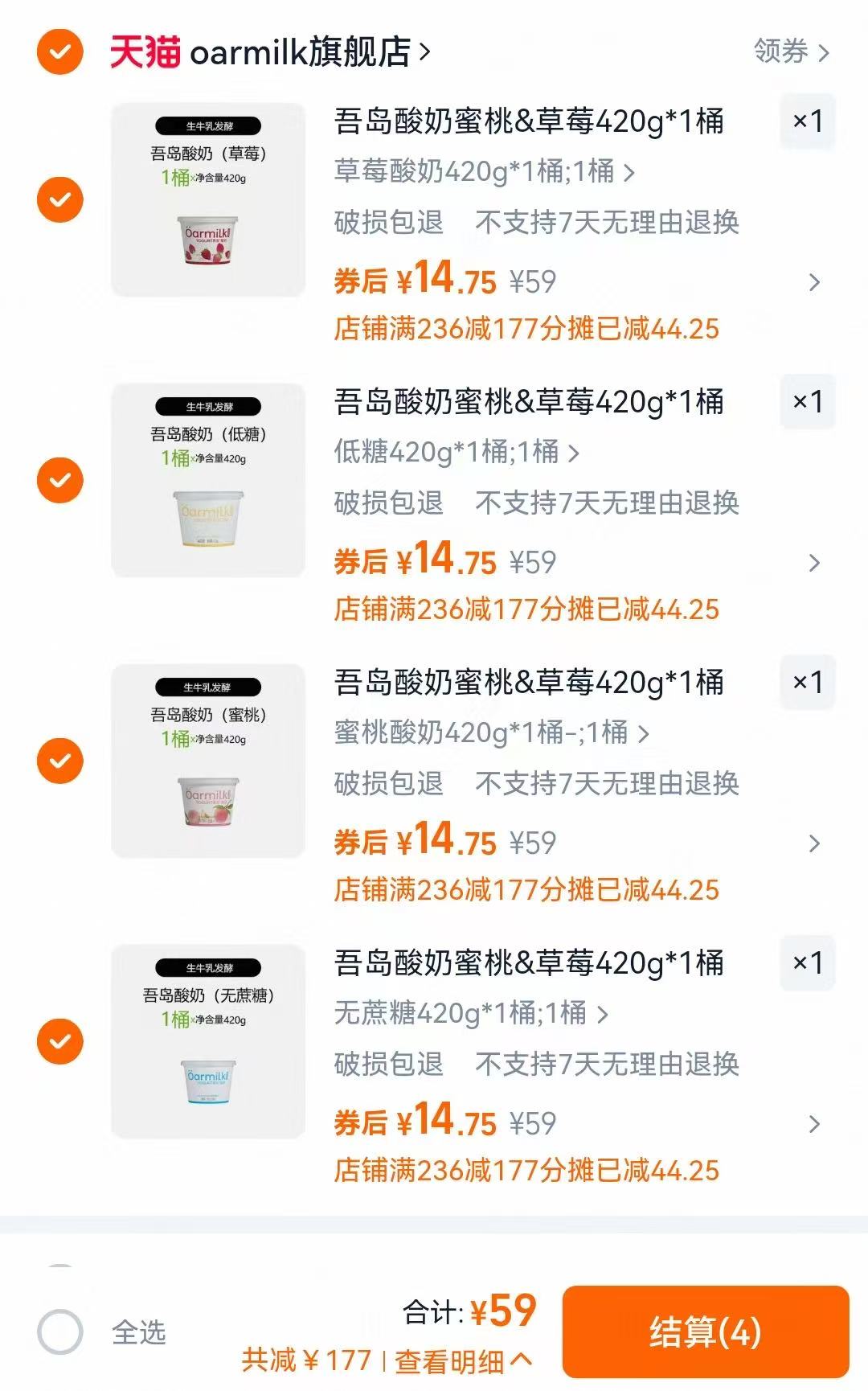Click the ×1 quantity of sugar-free yogurt
The width and height of the screenshot is (868, 1391).
pos(808,962)
